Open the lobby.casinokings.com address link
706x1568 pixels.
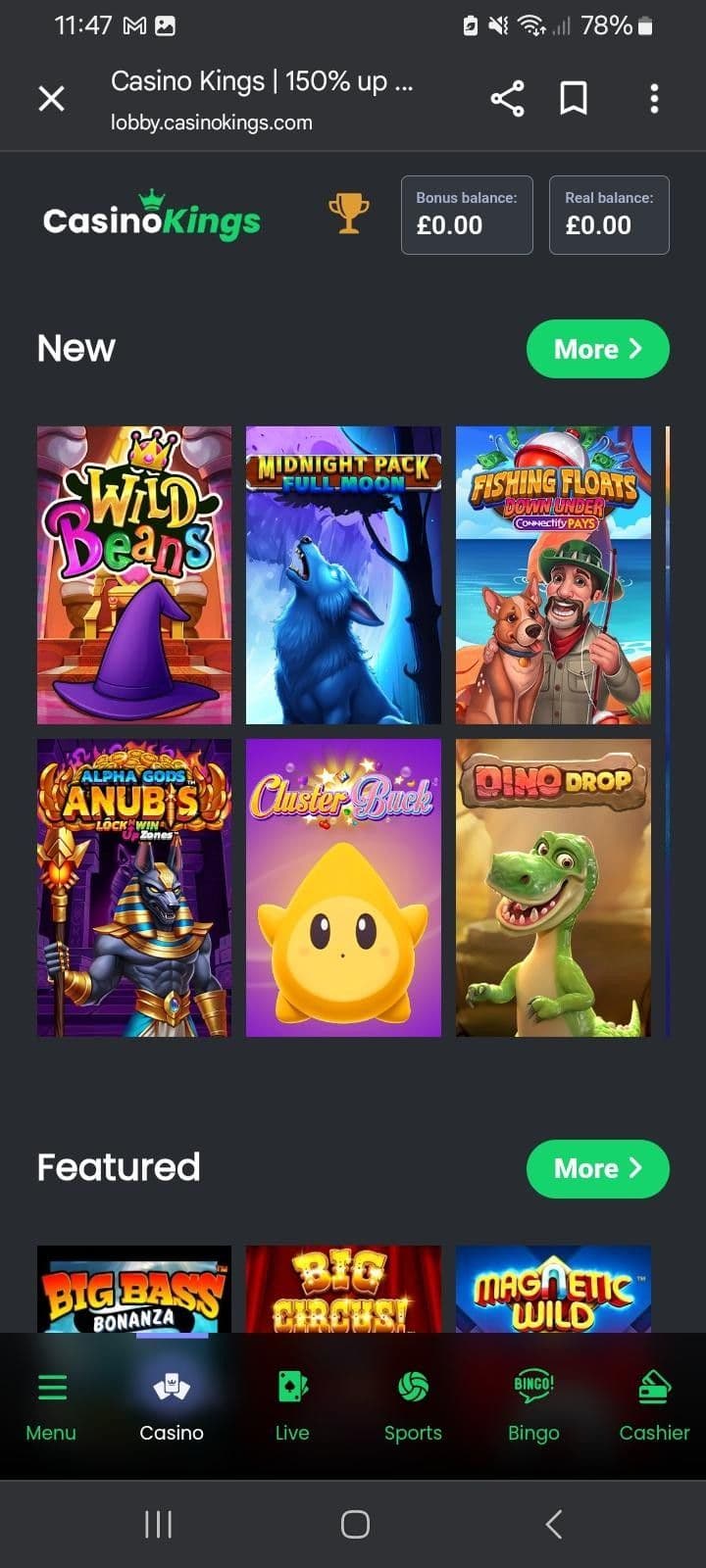pos(211,122)
